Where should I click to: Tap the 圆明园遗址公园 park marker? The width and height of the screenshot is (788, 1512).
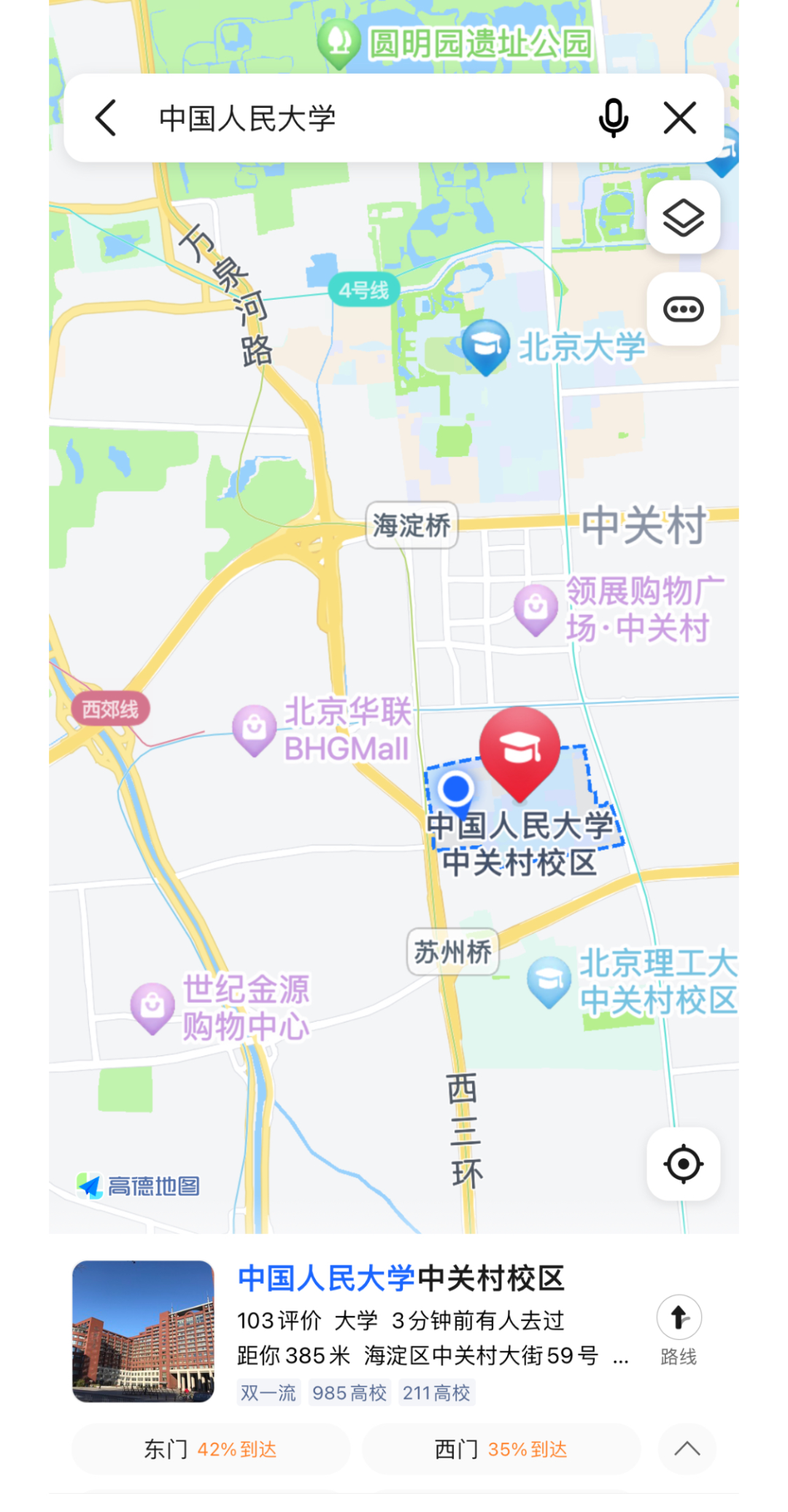[339, 44]
